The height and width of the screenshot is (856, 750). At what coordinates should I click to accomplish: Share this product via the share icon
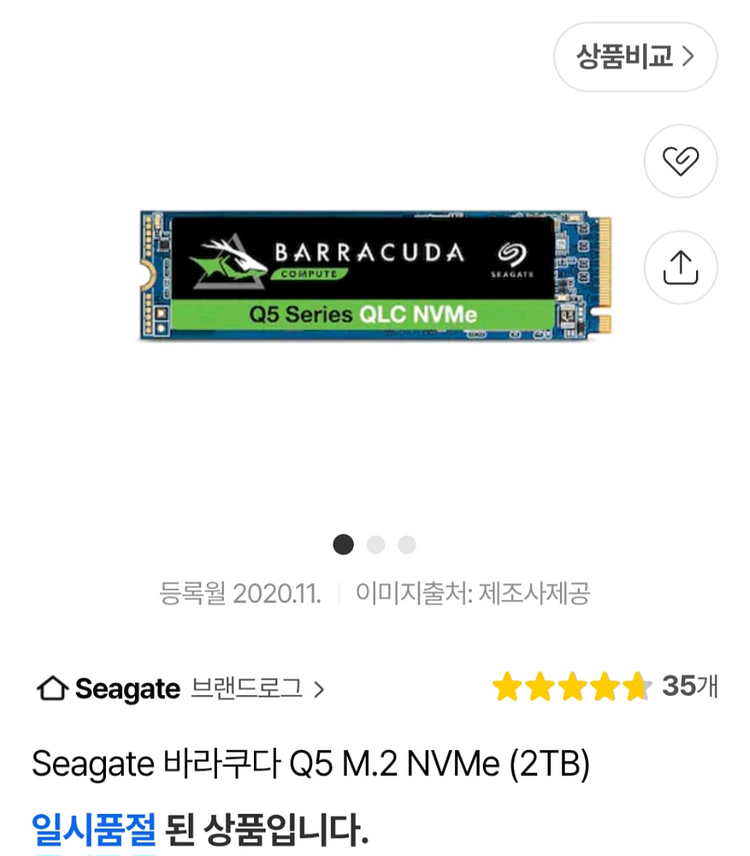(680, 267)
